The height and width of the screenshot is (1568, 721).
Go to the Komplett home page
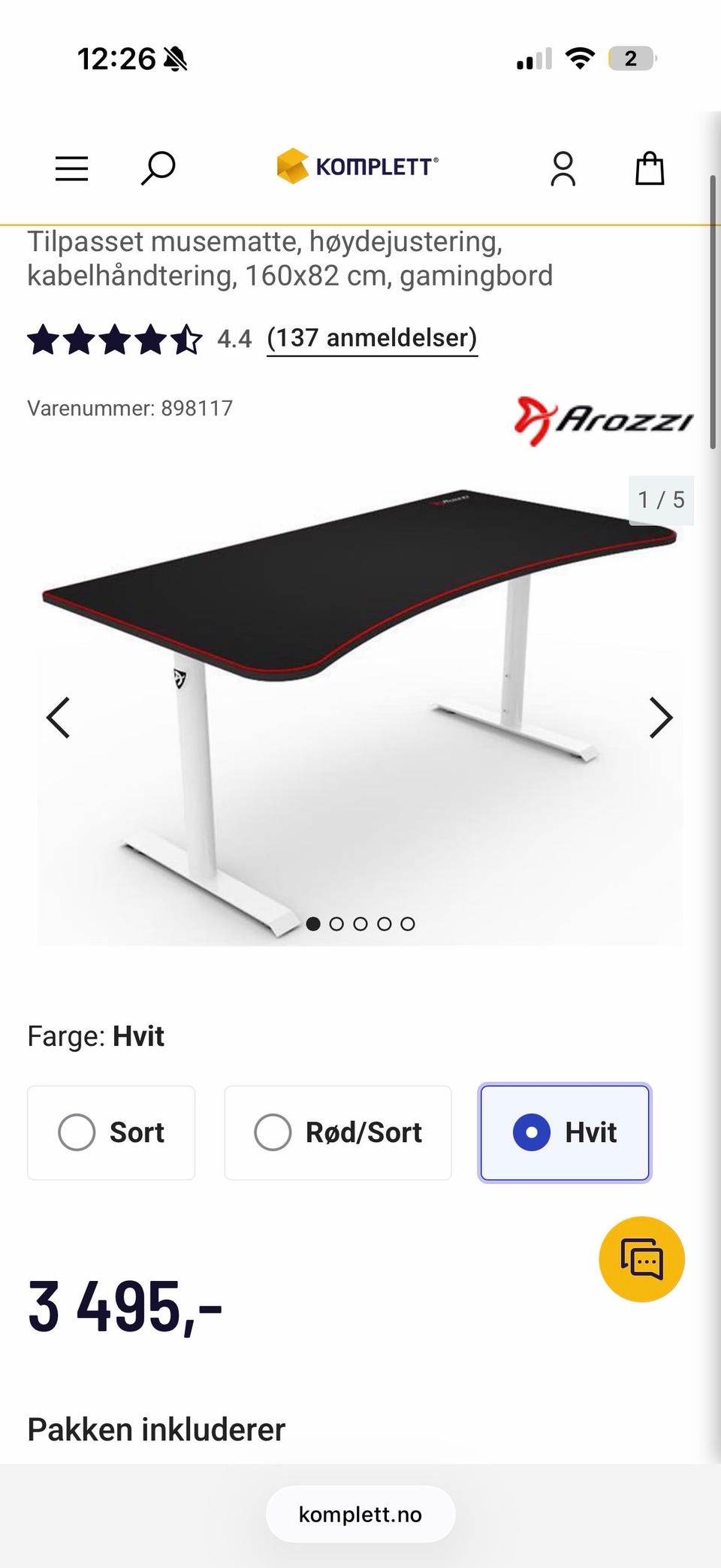pyautogui.click(x=357, y=166)
